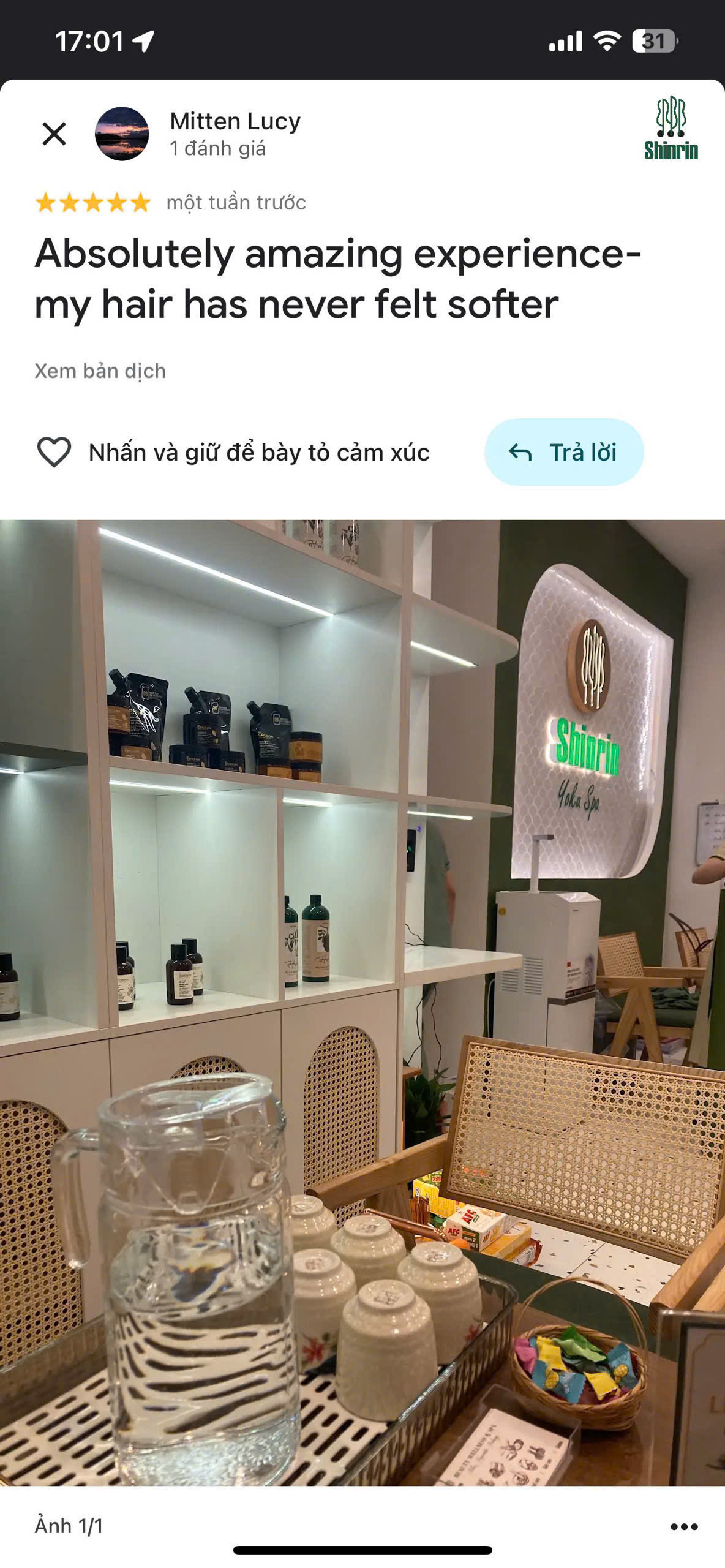
Task: Open the three-dot overflow menu
Action: tap(683, 1526)
